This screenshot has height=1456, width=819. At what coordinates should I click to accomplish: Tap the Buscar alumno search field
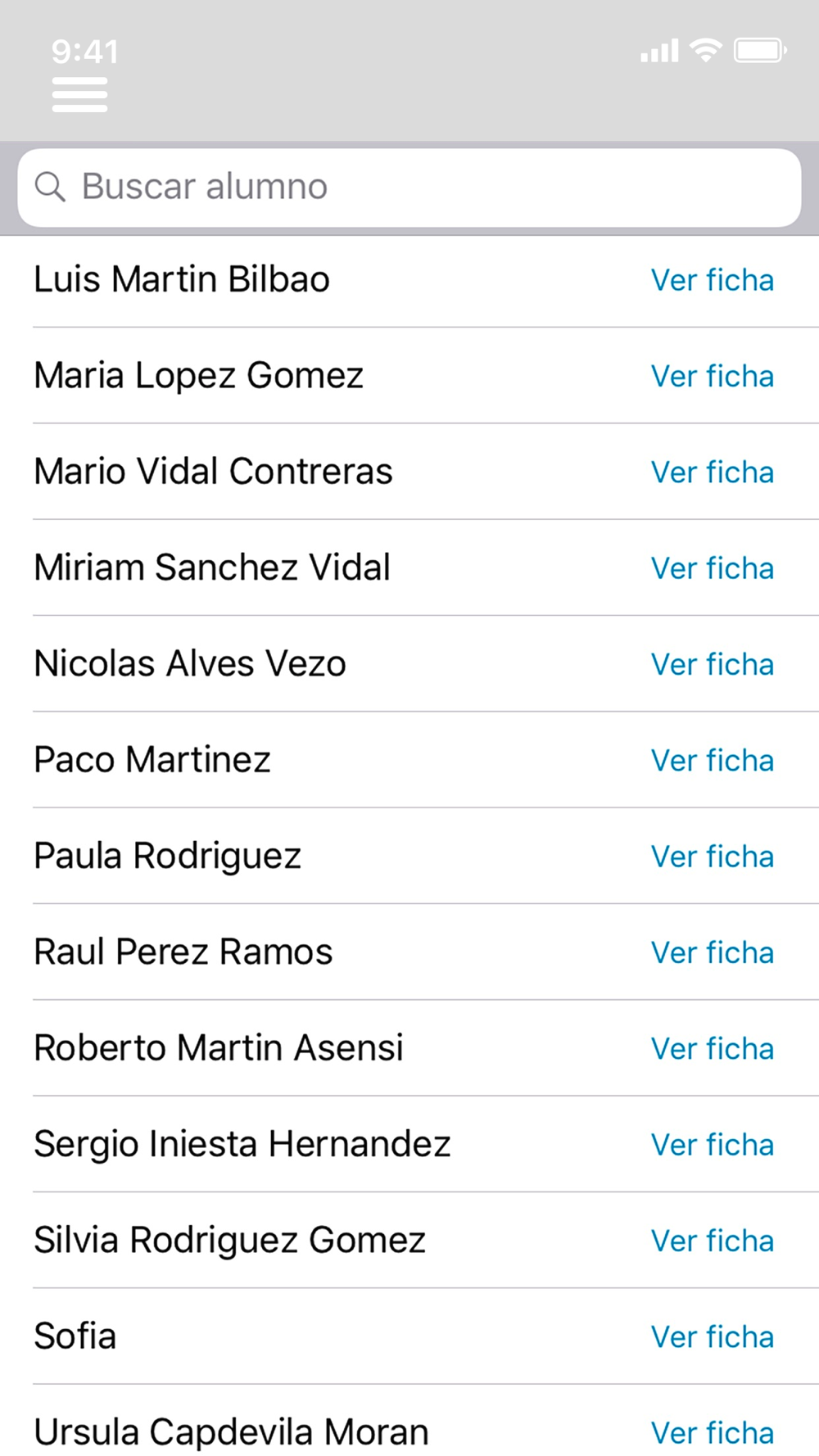[409, 188]
